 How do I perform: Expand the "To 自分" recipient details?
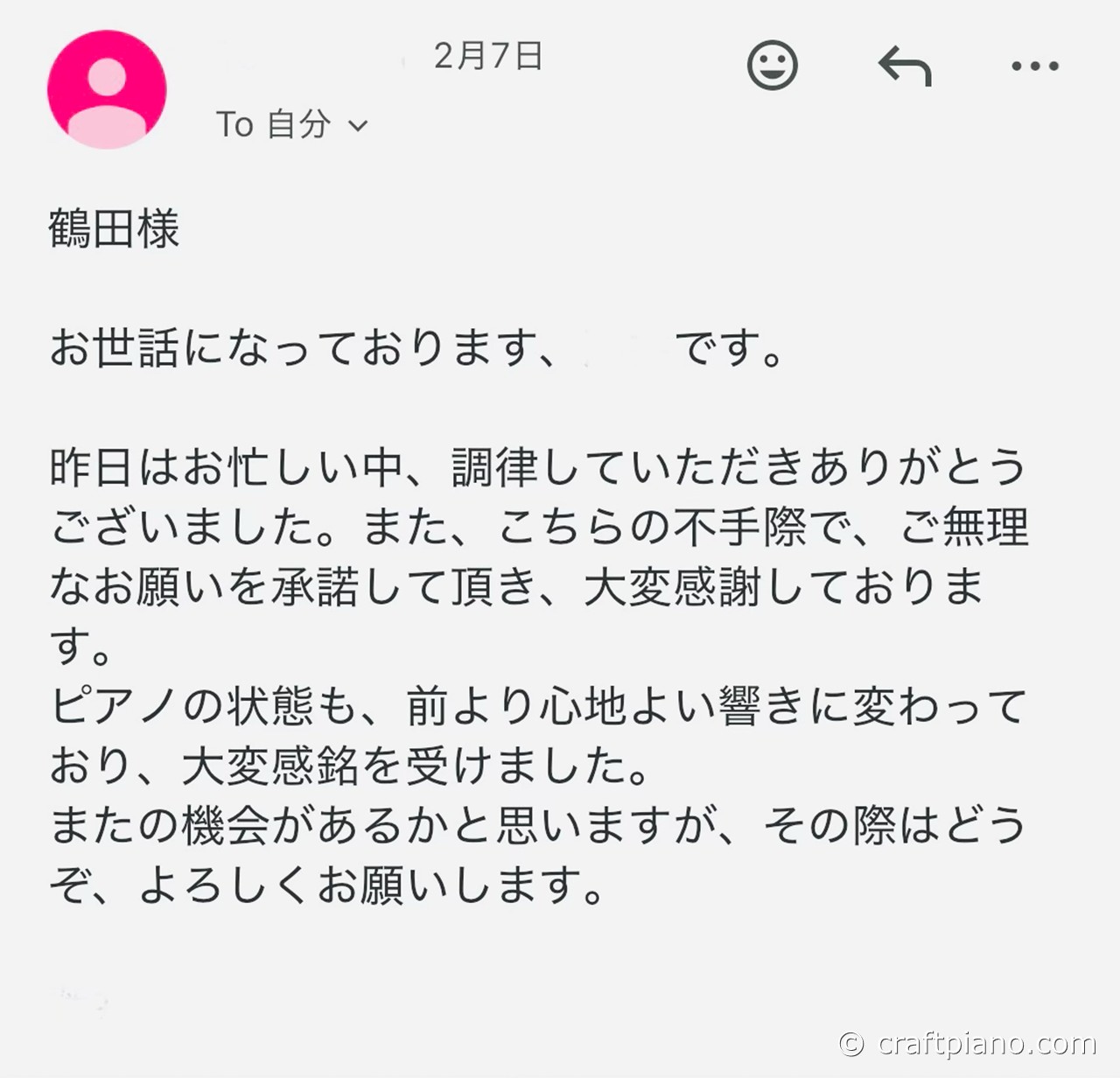[357, 126]
